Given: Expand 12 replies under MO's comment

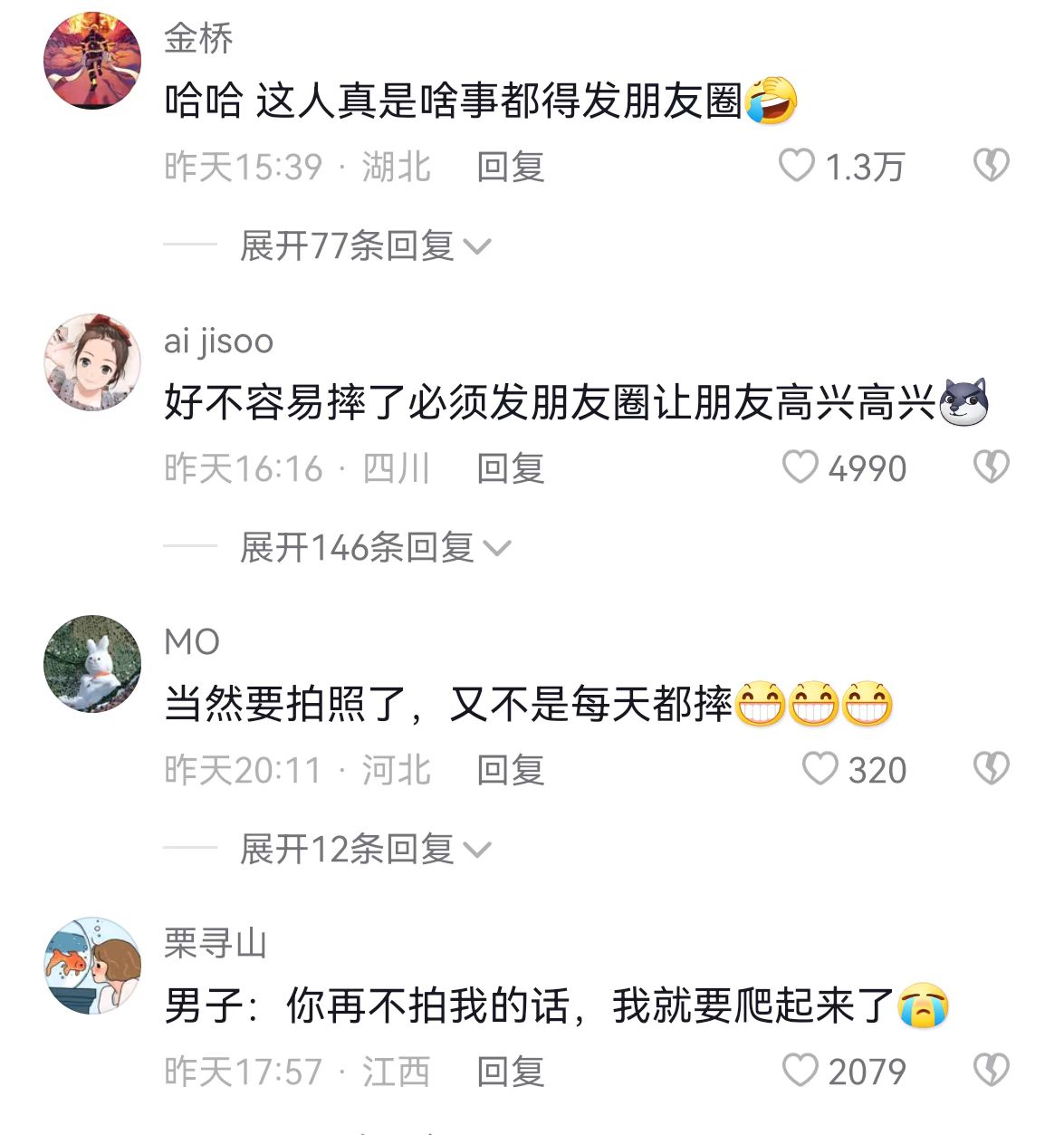Looking at the screenshot, I should pos(365,849).
